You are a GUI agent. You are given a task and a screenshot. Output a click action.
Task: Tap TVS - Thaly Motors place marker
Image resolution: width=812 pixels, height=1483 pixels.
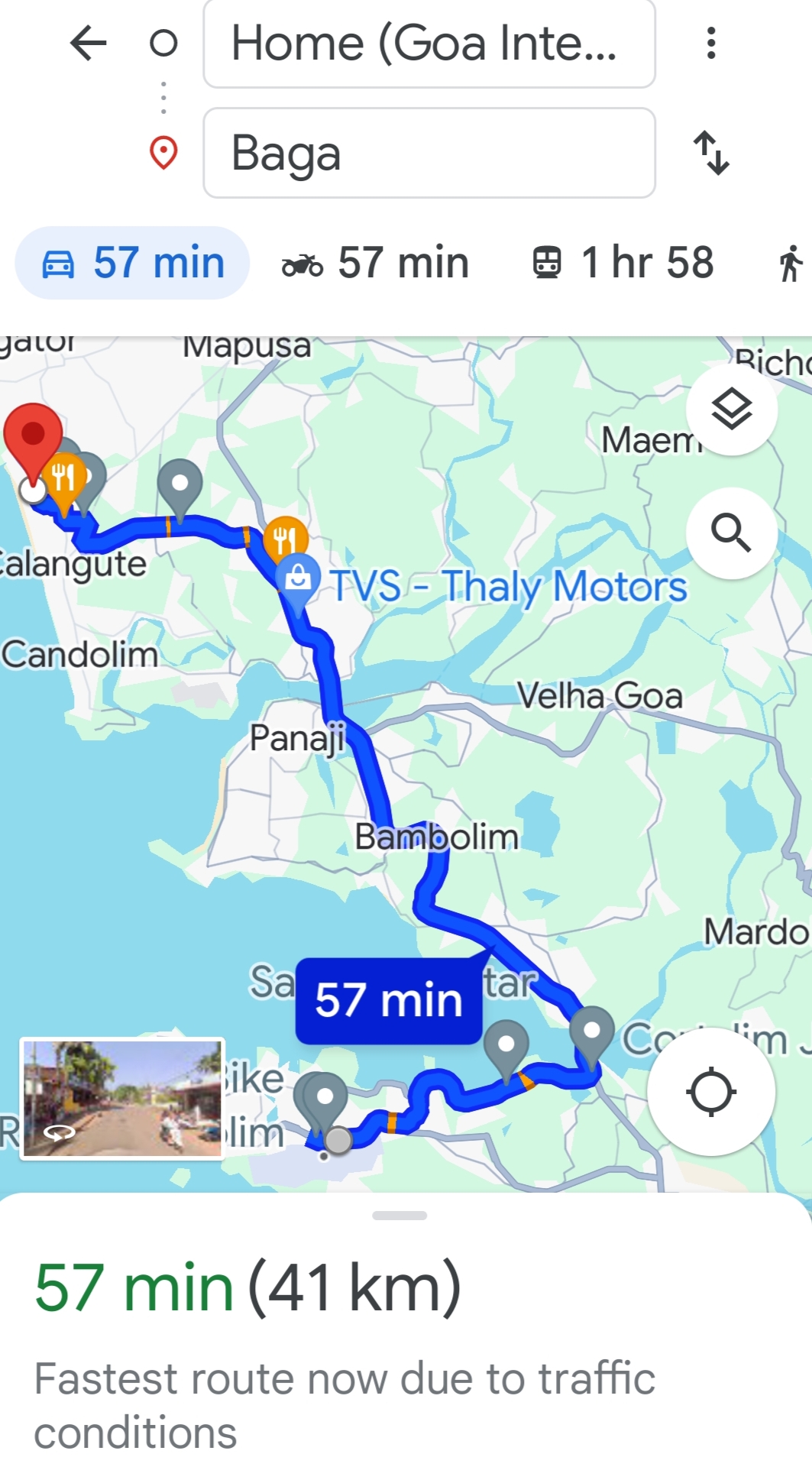[298, 580]
